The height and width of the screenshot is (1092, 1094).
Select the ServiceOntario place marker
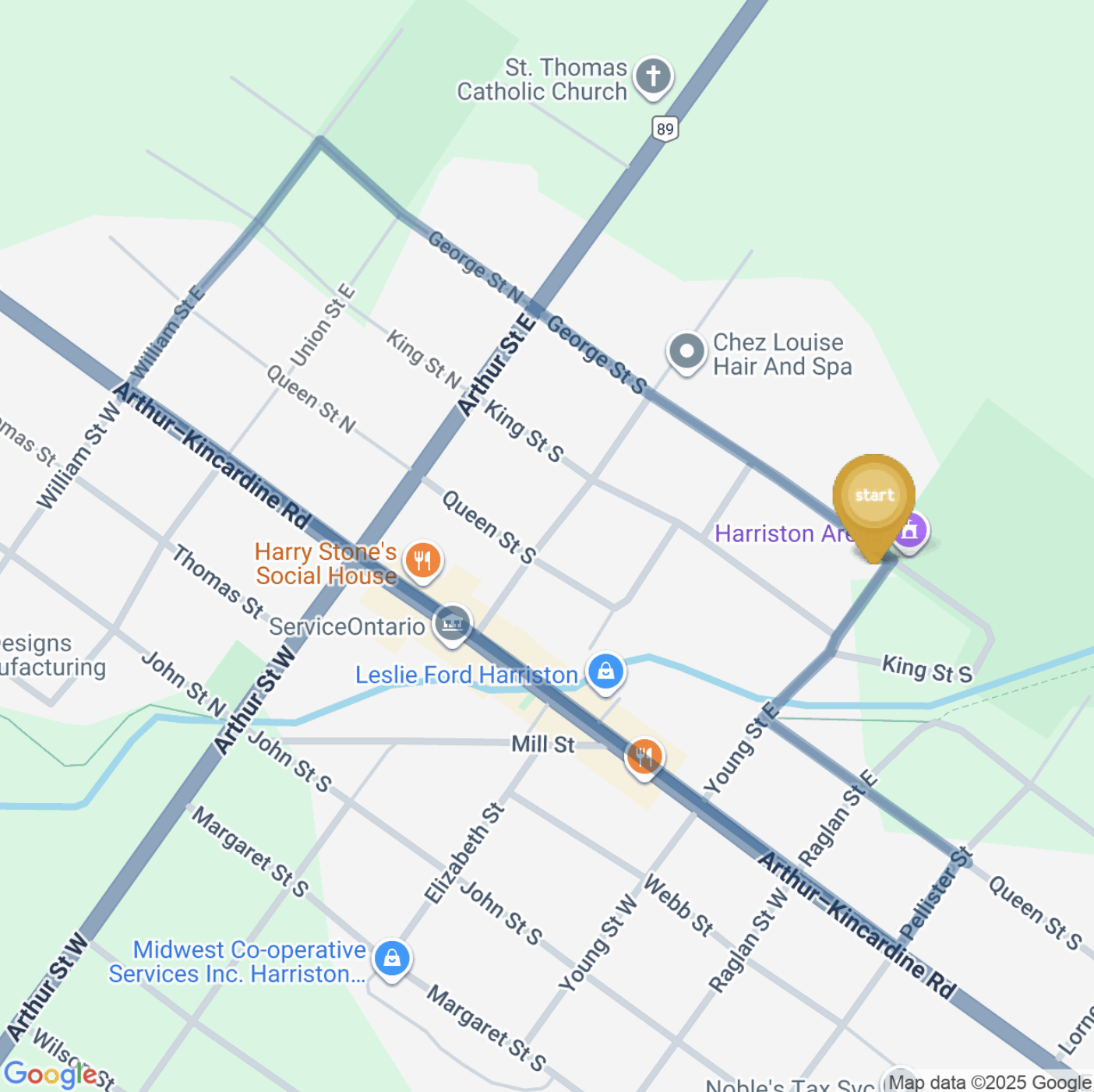452,625
